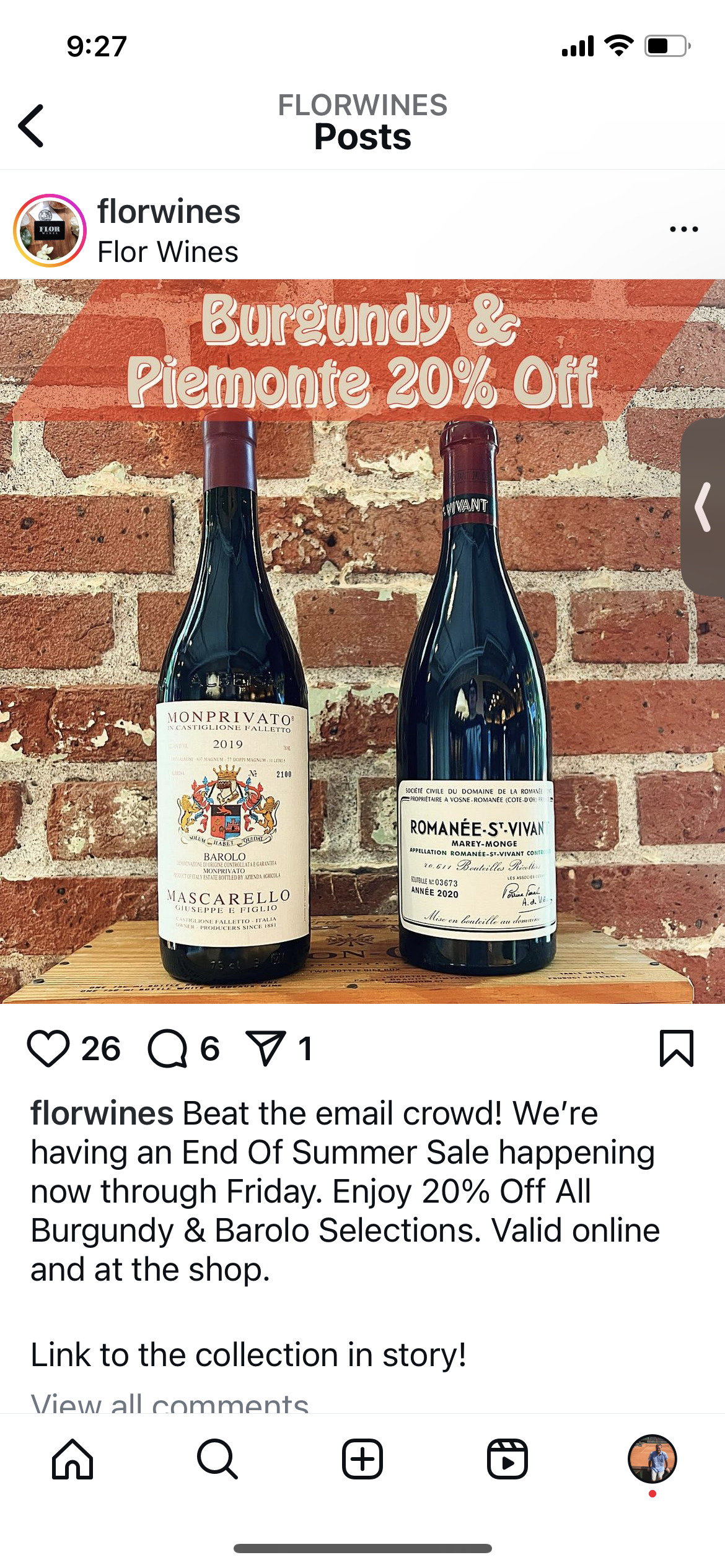Share the post via the paper plane icon
This screenshot has width=725, height=1568.
tap(266, 1048)
